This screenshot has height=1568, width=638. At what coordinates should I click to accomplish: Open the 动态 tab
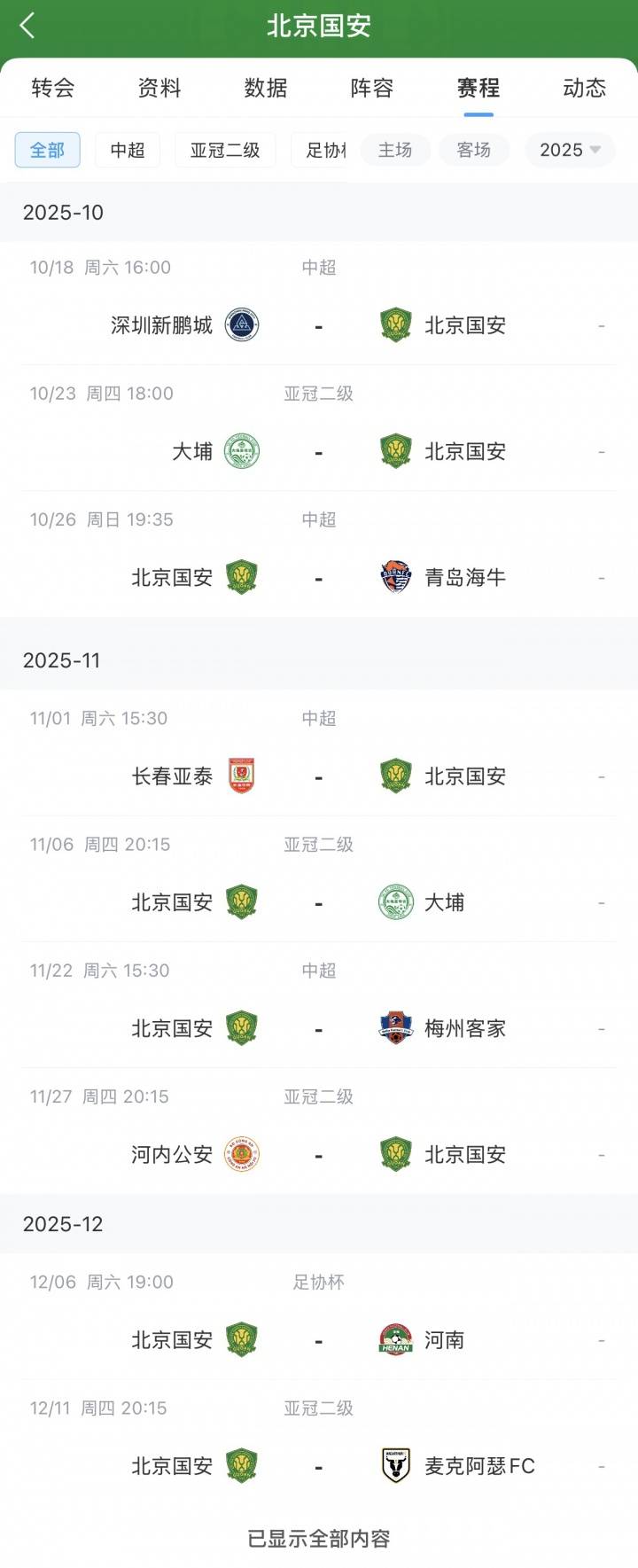click(x=584, y=88)
